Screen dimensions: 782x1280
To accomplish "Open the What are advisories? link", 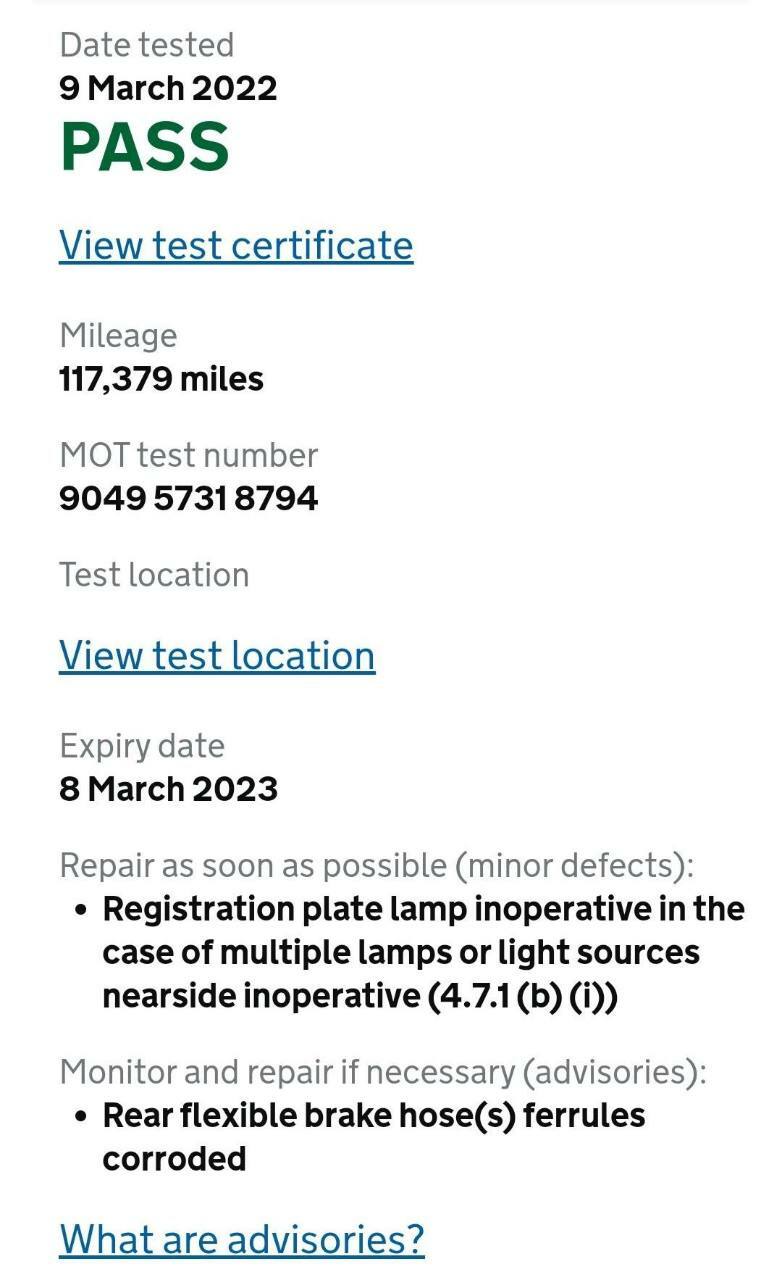I will click(x=242, y=1239).
